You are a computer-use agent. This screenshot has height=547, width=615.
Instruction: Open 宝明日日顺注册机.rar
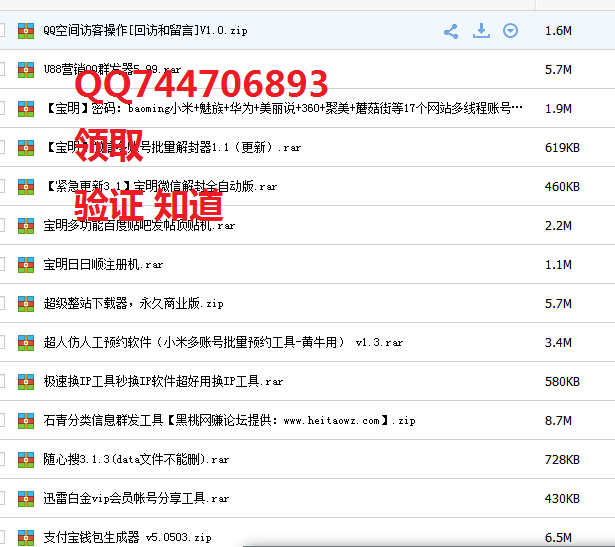pos(103,264)
